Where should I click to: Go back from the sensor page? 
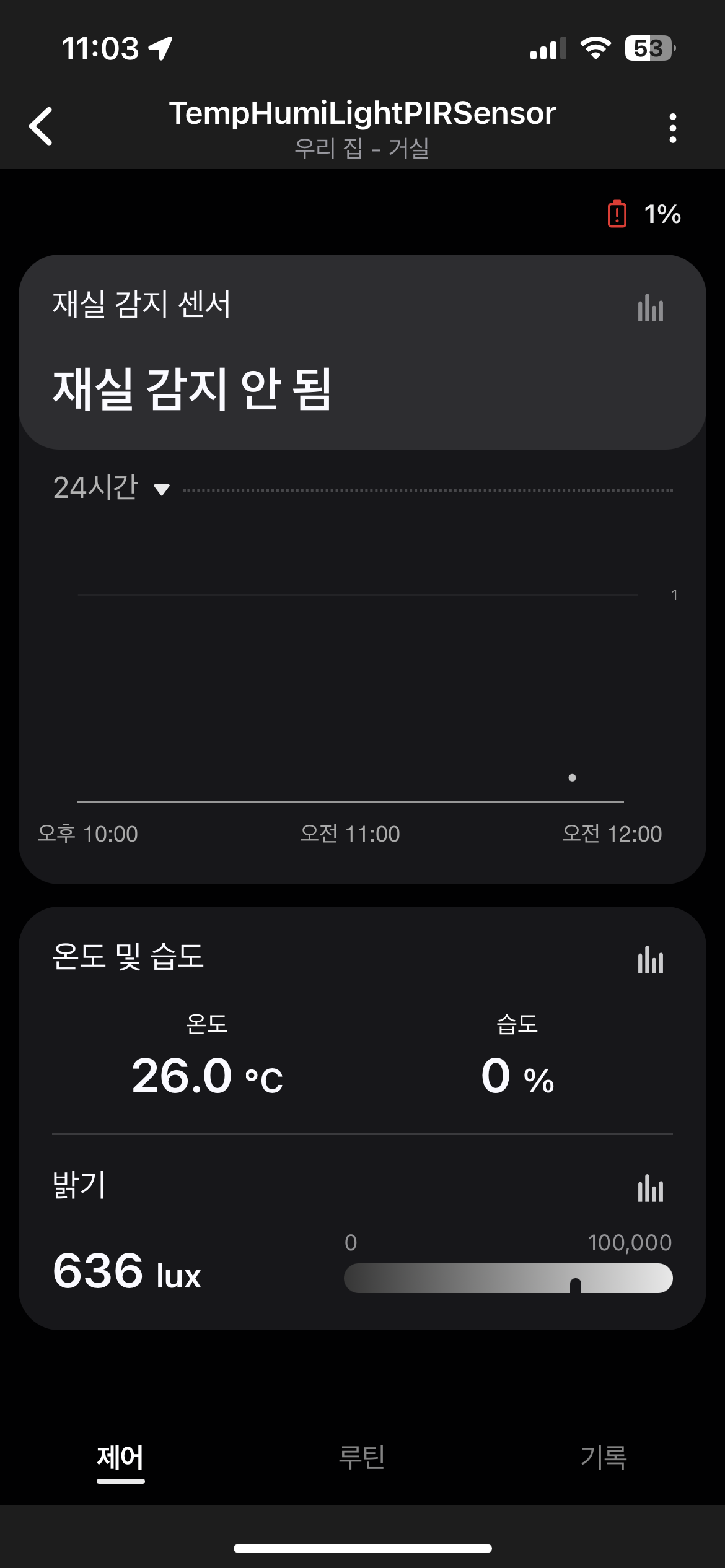pos(42,126)
